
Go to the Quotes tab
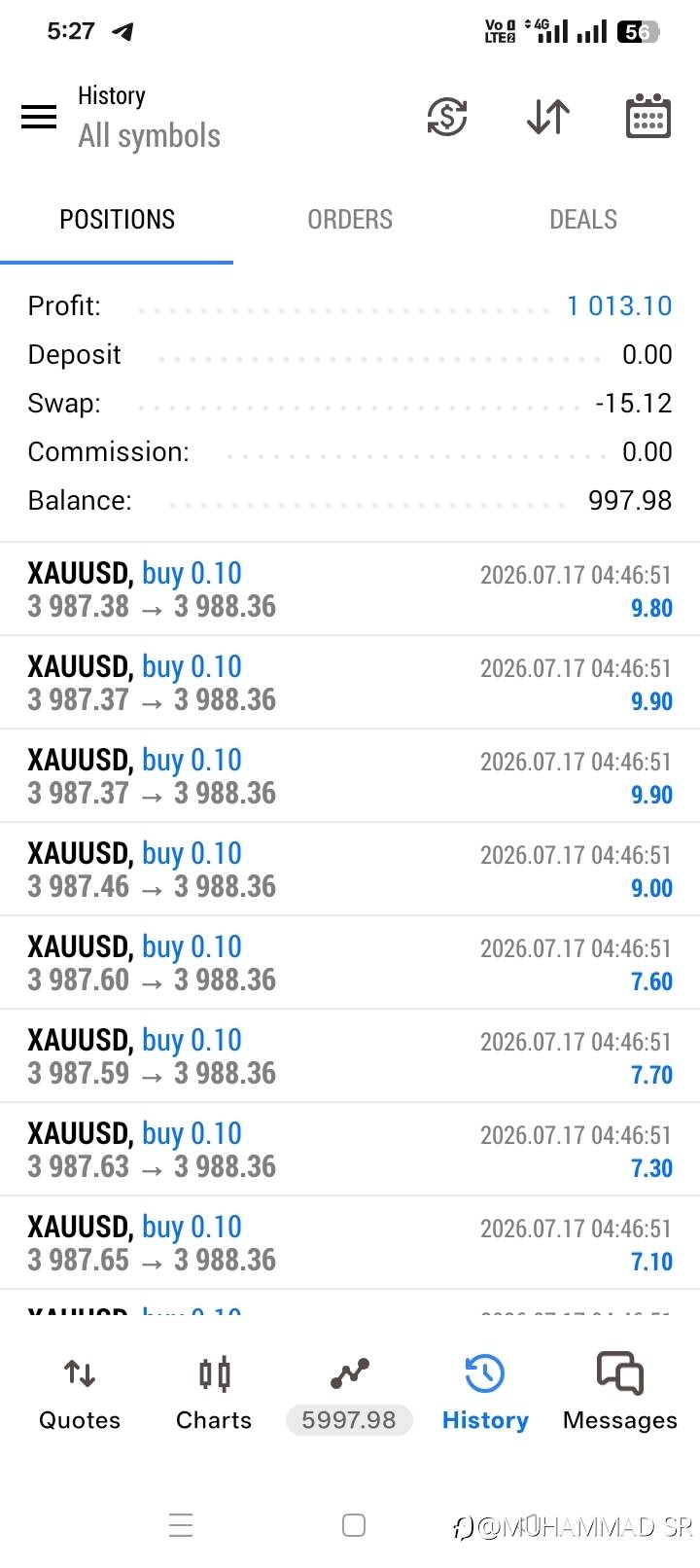(80, 1394)
